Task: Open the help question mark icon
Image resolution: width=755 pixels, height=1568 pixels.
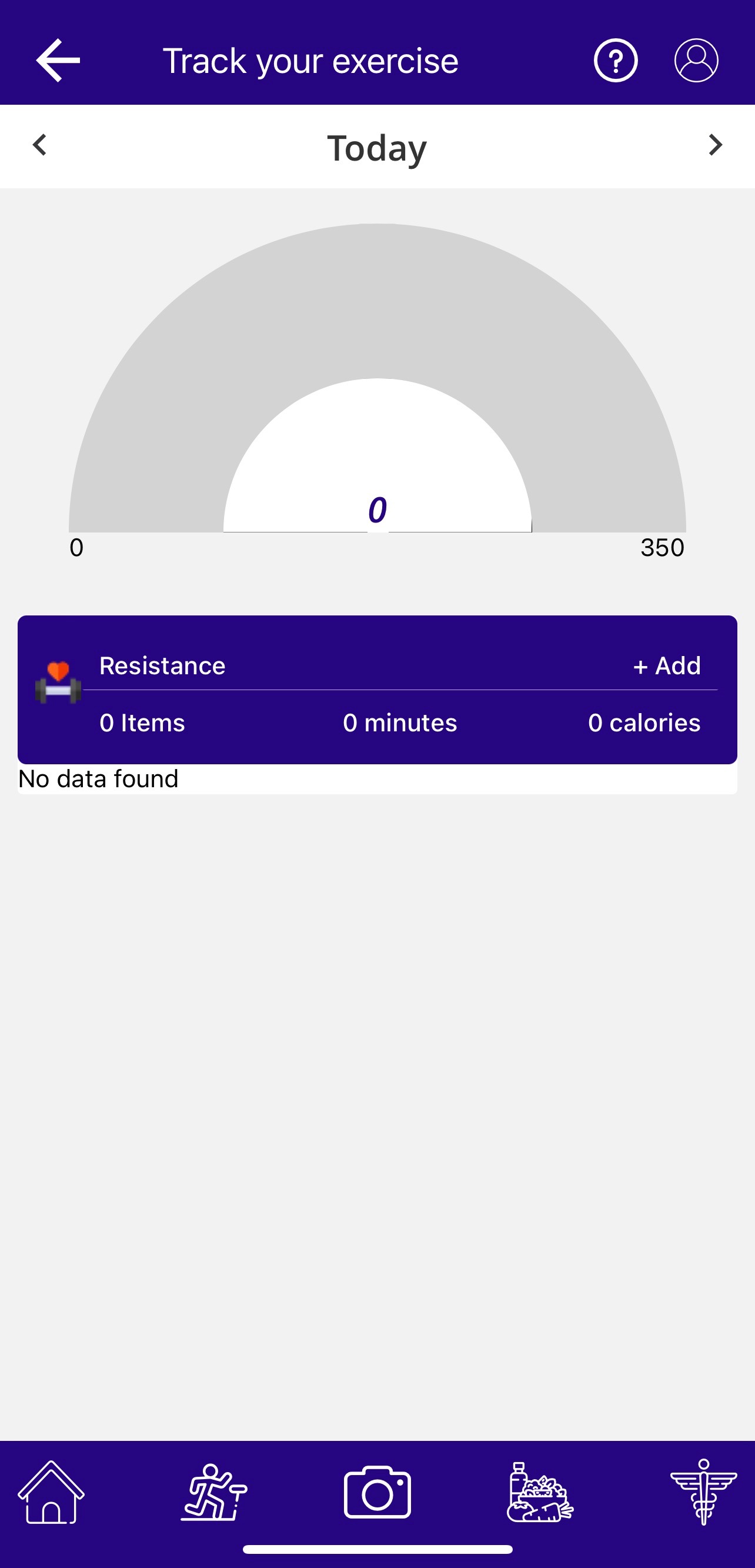Action: tap(615, 60)
